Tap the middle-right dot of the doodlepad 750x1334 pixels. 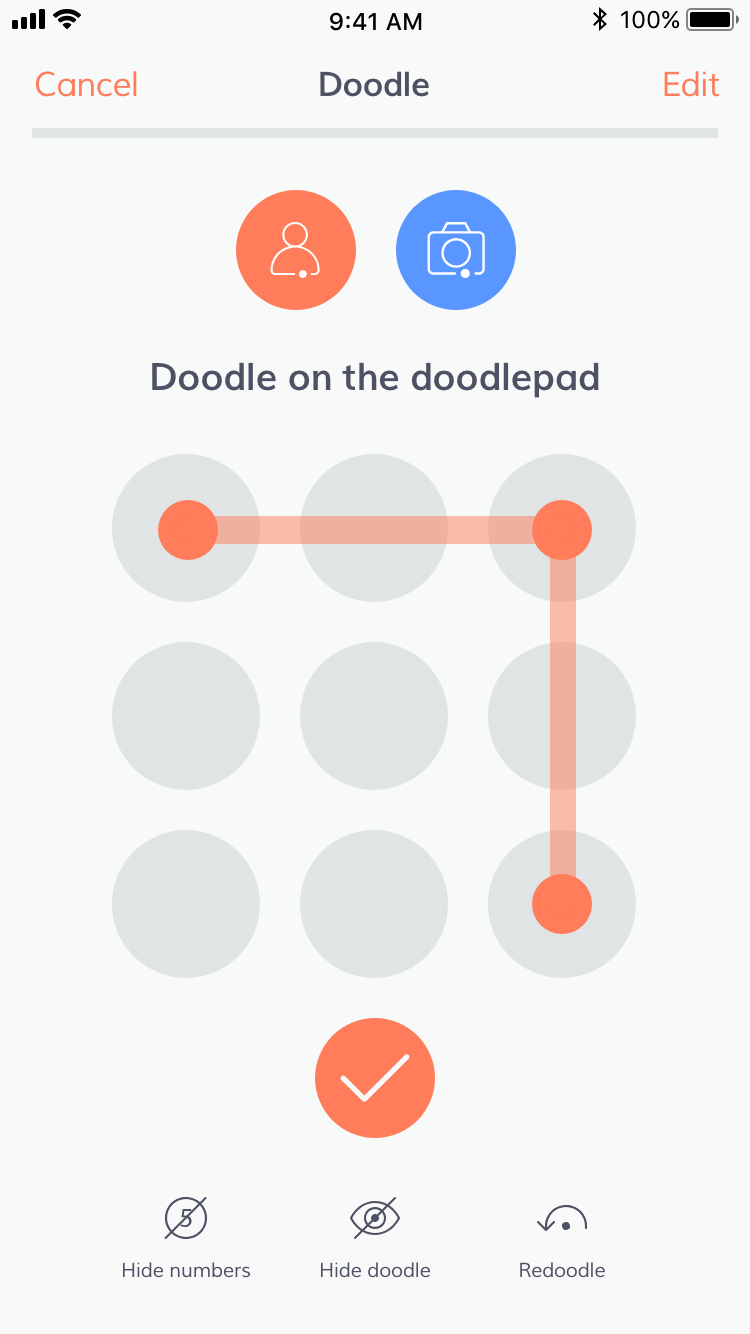click(562, 716)
